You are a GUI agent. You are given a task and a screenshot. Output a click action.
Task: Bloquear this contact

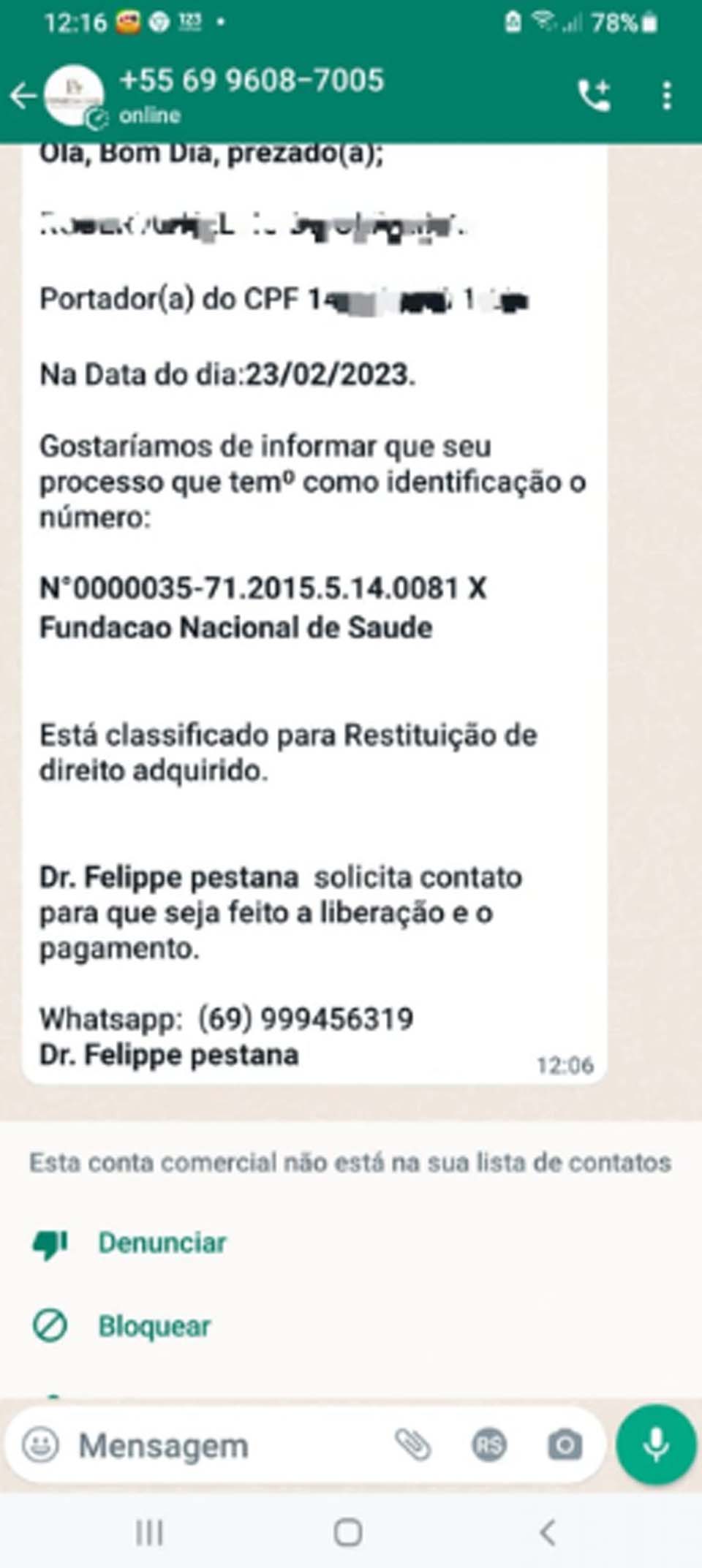[x=154, y=1326]
